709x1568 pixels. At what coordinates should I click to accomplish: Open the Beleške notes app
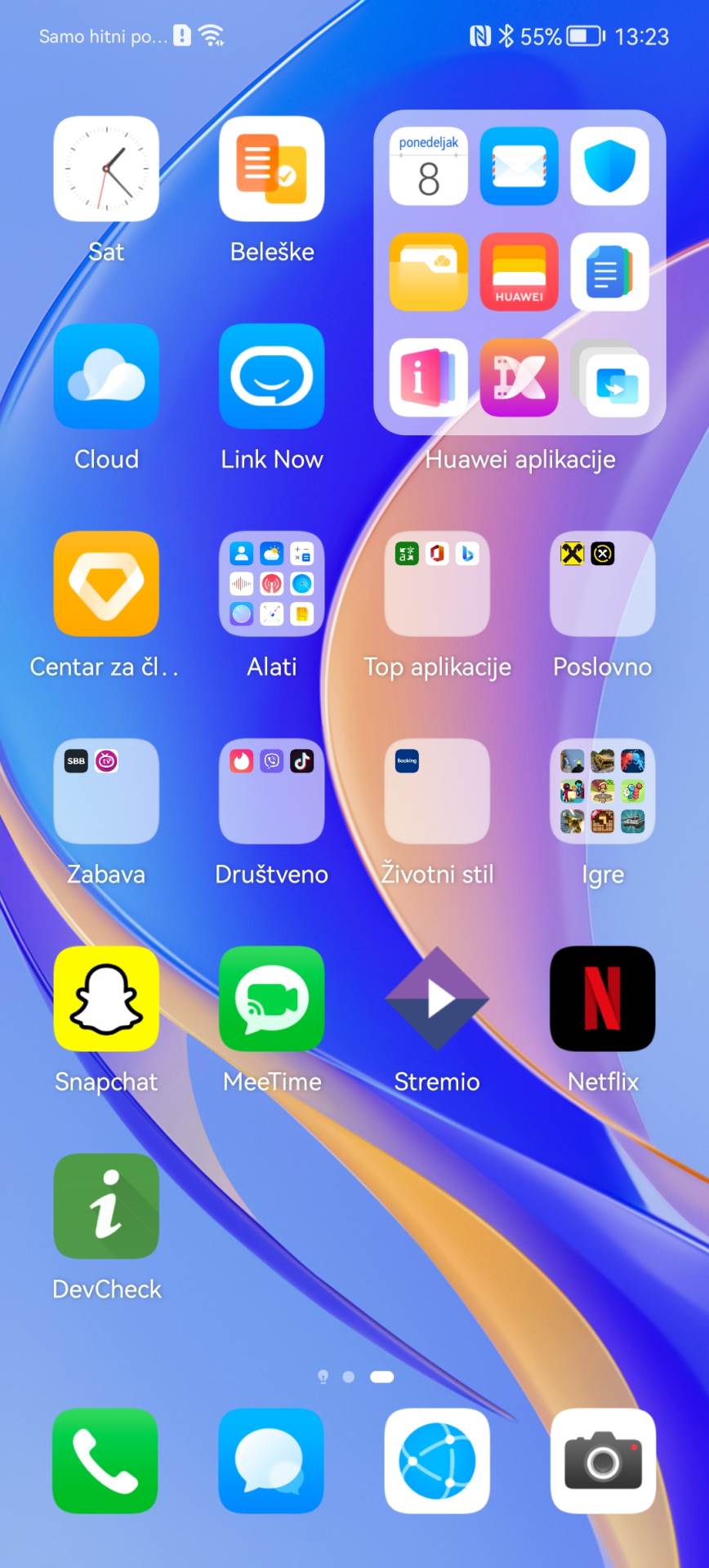point(271,167)
